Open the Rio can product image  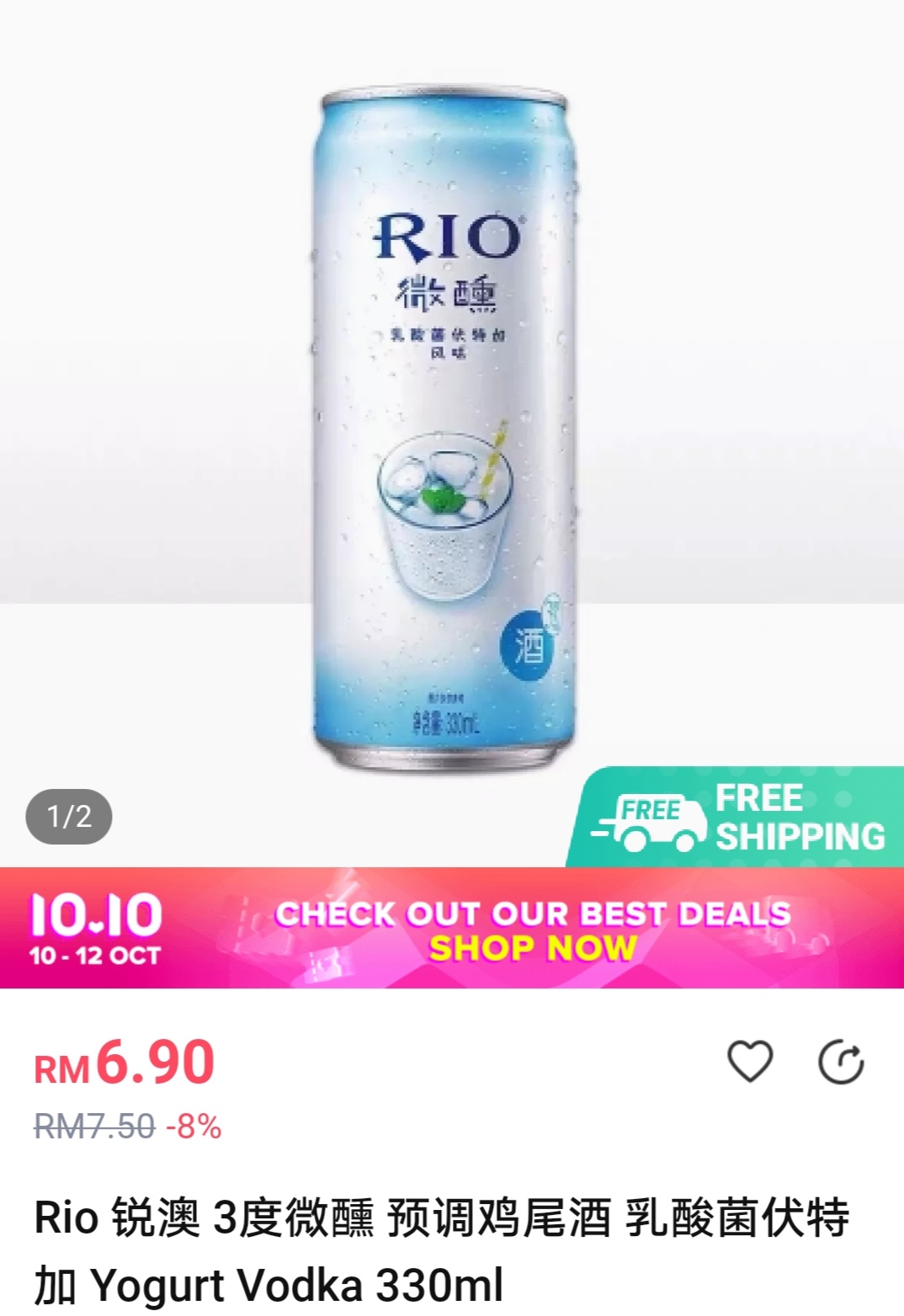tap(446, 429)
